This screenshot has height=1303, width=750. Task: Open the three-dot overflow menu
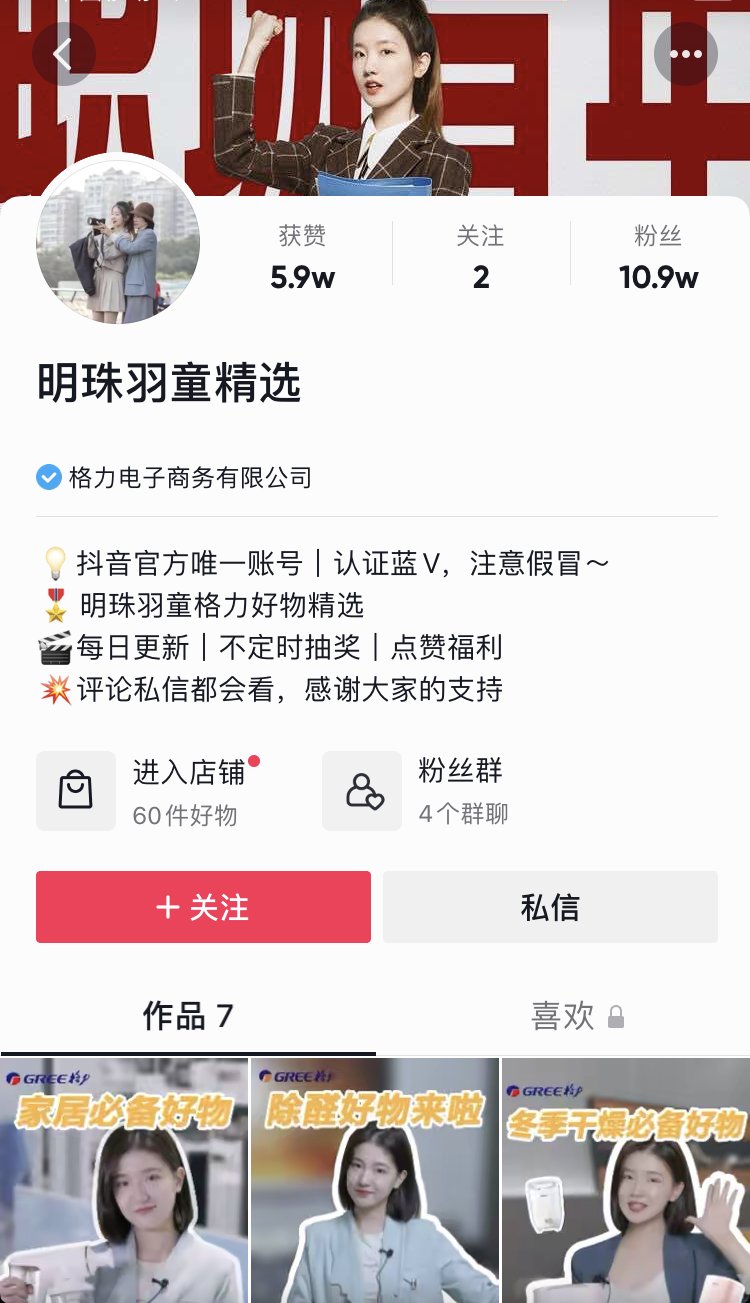click(686, 54)
